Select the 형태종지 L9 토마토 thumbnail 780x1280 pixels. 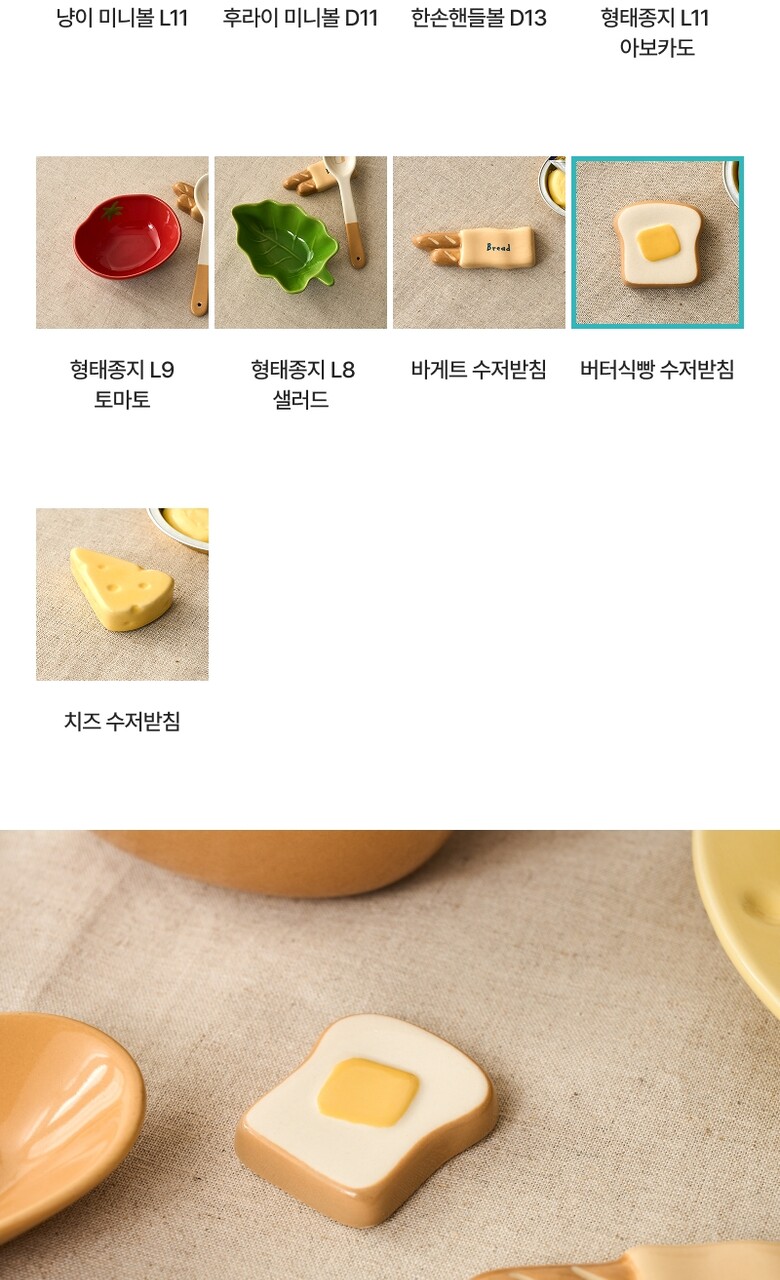tap(122, 242)
